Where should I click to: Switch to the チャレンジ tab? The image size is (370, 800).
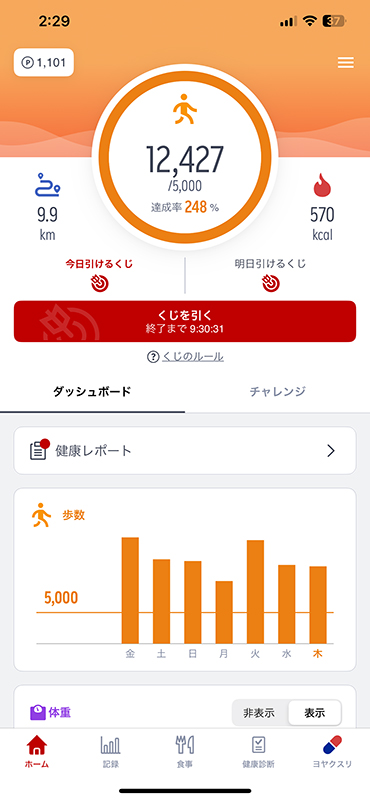click(x=278, y=391)
